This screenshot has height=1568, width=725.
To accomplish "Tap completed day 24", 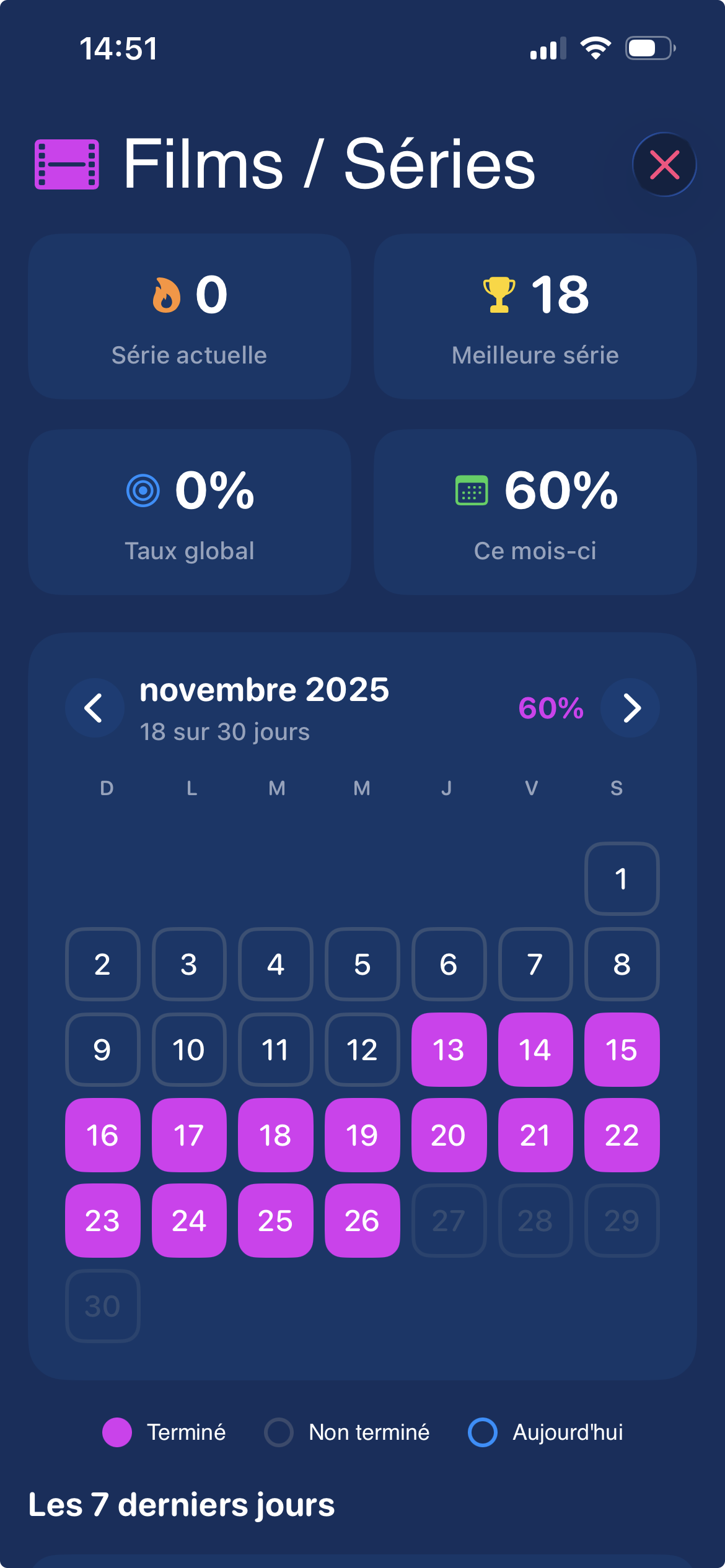I will click(x=189, y=1221).
